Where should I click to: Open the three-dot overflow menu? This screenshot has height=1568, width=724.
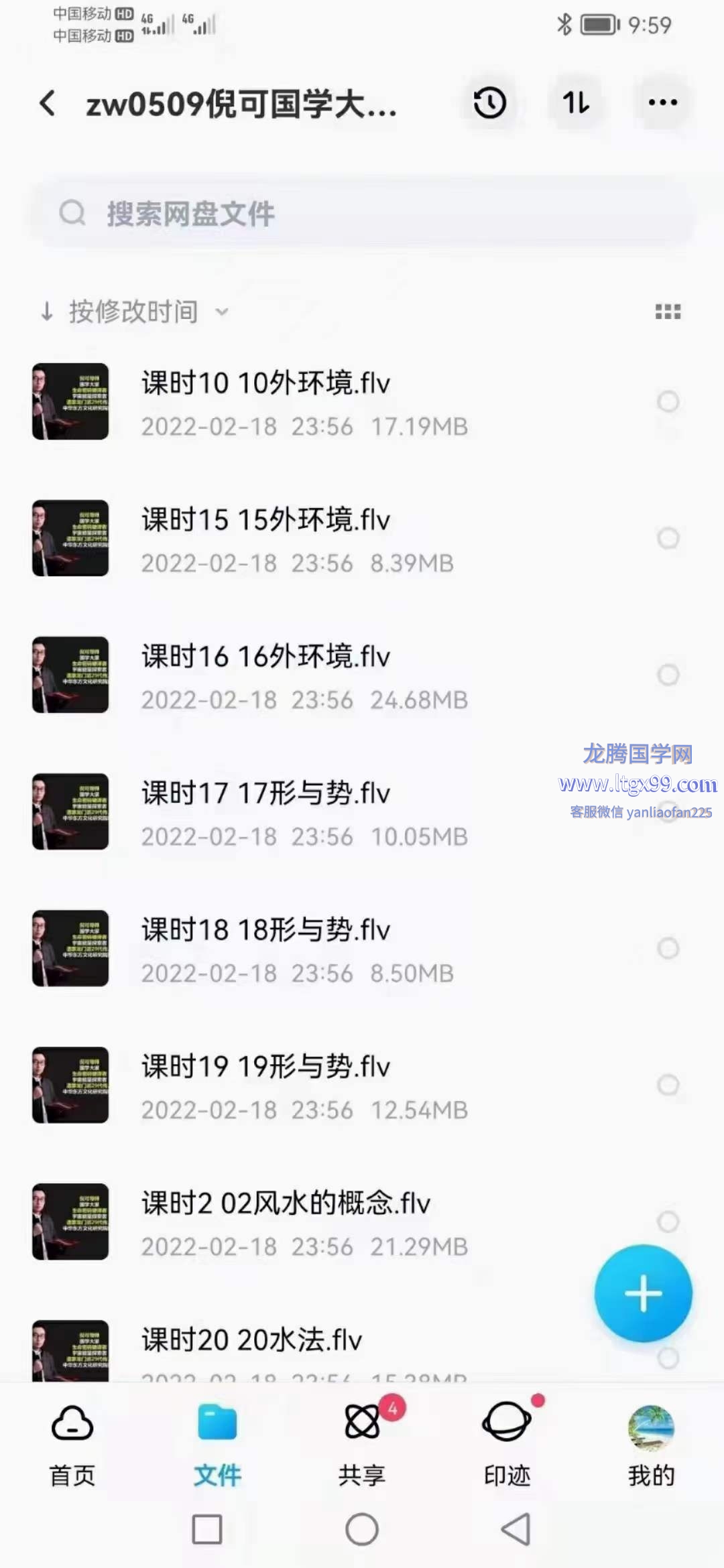point(662,103)
